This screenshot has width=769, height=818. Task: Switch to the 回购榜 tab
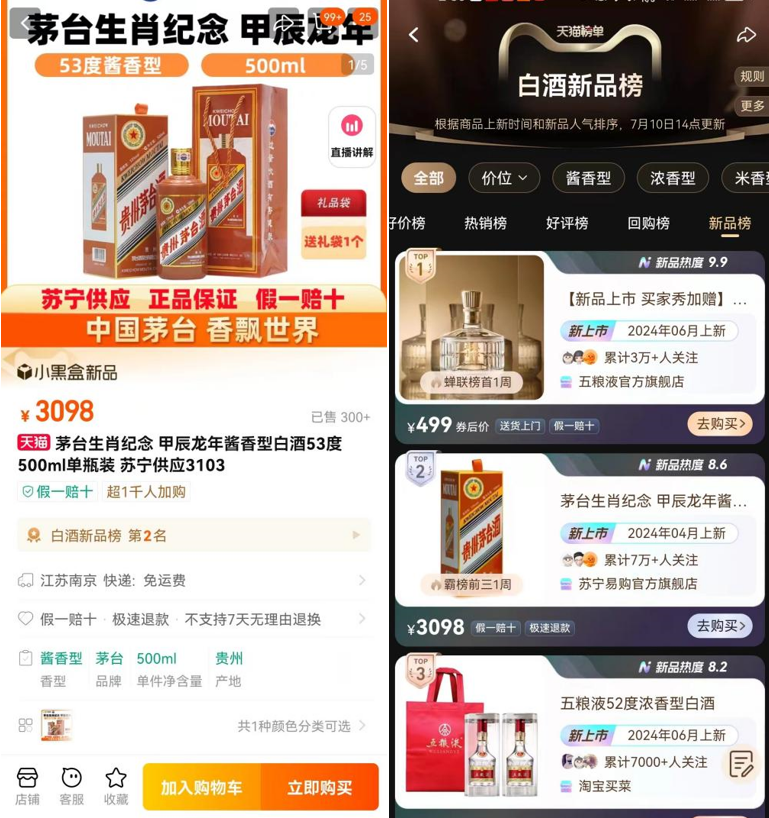648,223
